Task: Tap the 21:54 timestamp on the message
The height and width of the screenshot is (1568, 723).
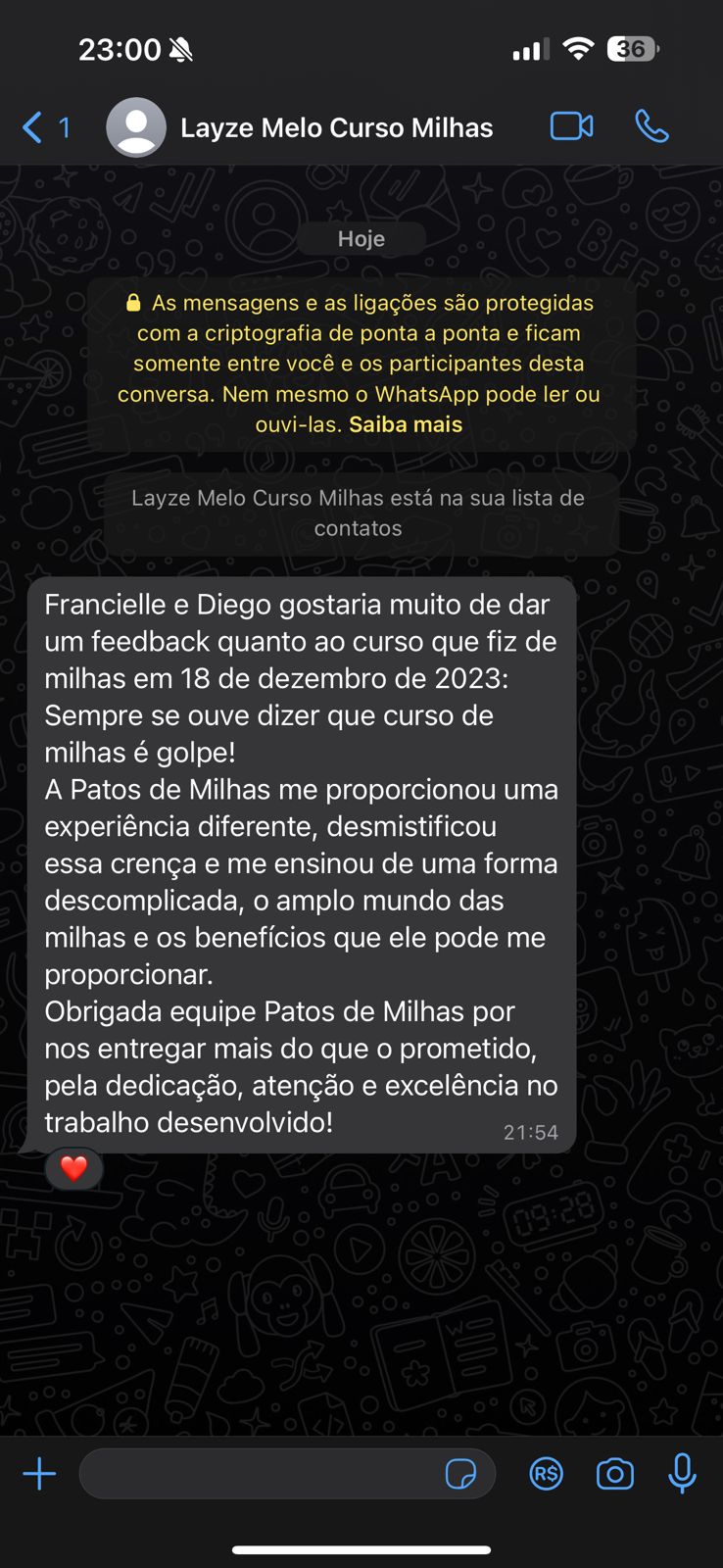Action: [530, 1132]
